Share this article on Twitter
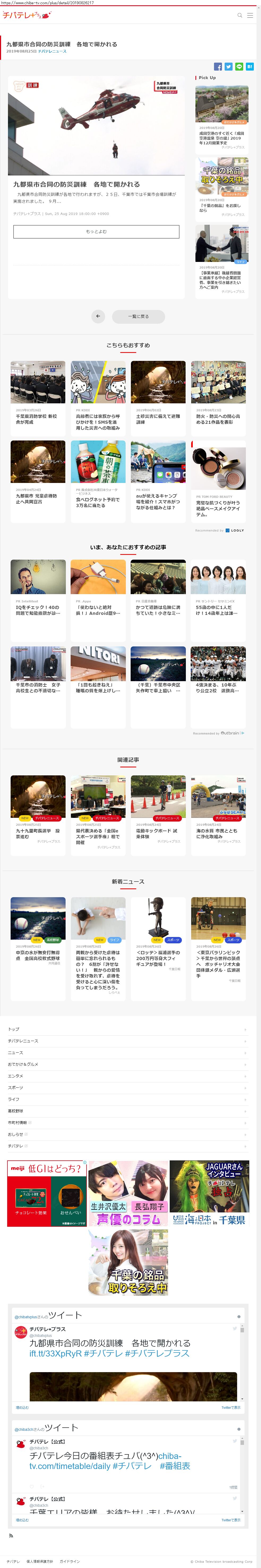This screenshot has width=261, height=1568. point(228,67)
